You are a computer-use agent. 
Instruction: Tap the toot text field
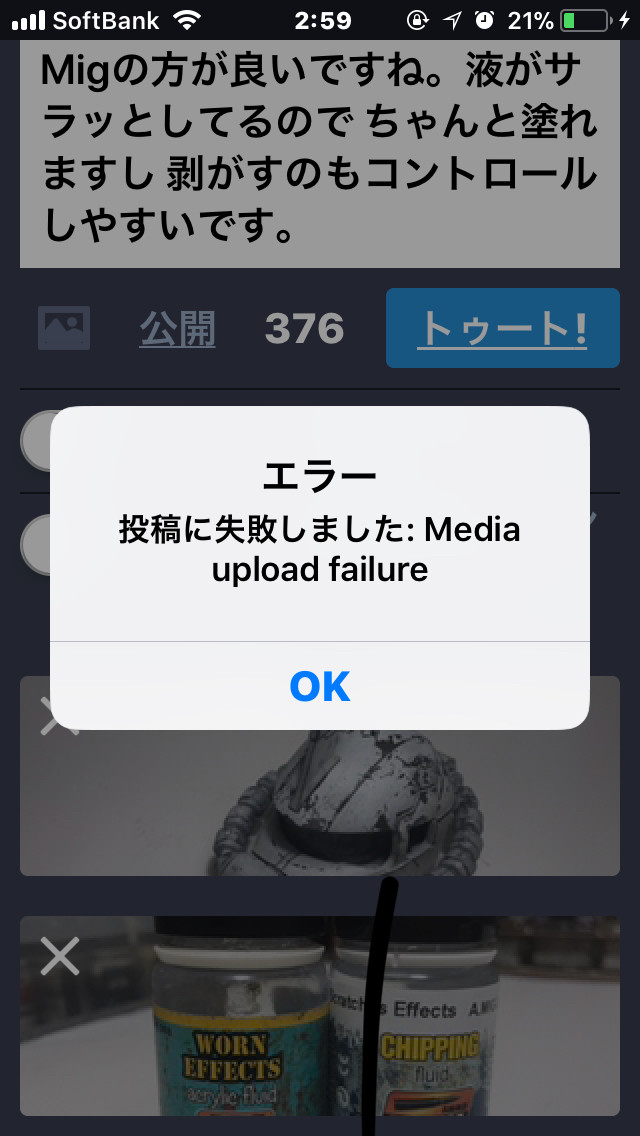[320, 150]
